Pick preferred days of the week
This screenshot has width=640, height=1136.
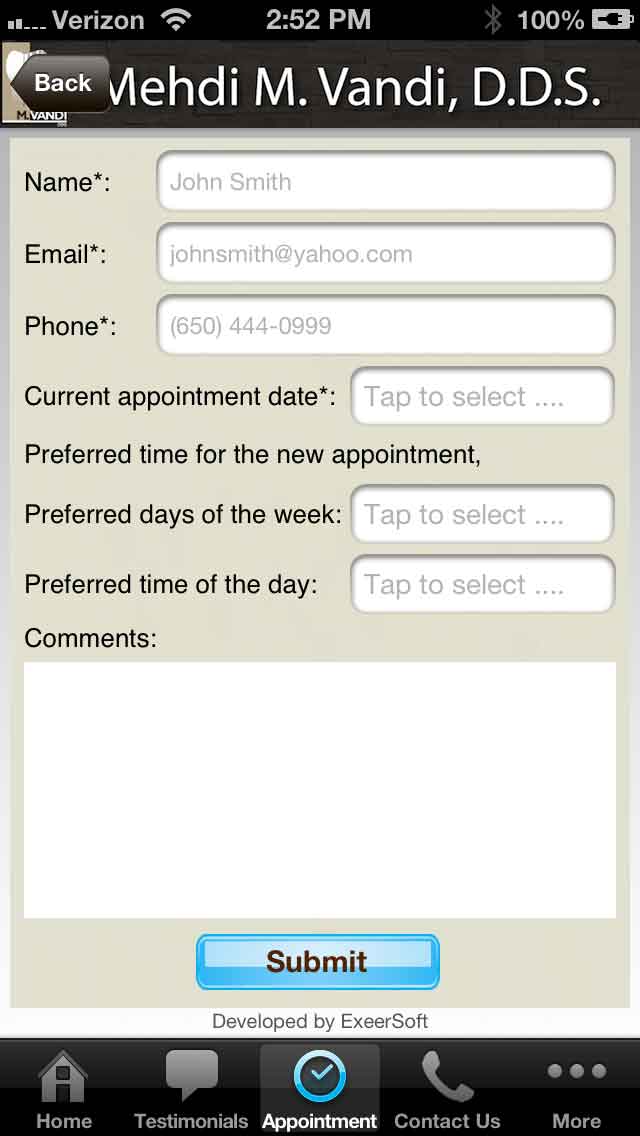pyautogui.click(x=483, y=514)
